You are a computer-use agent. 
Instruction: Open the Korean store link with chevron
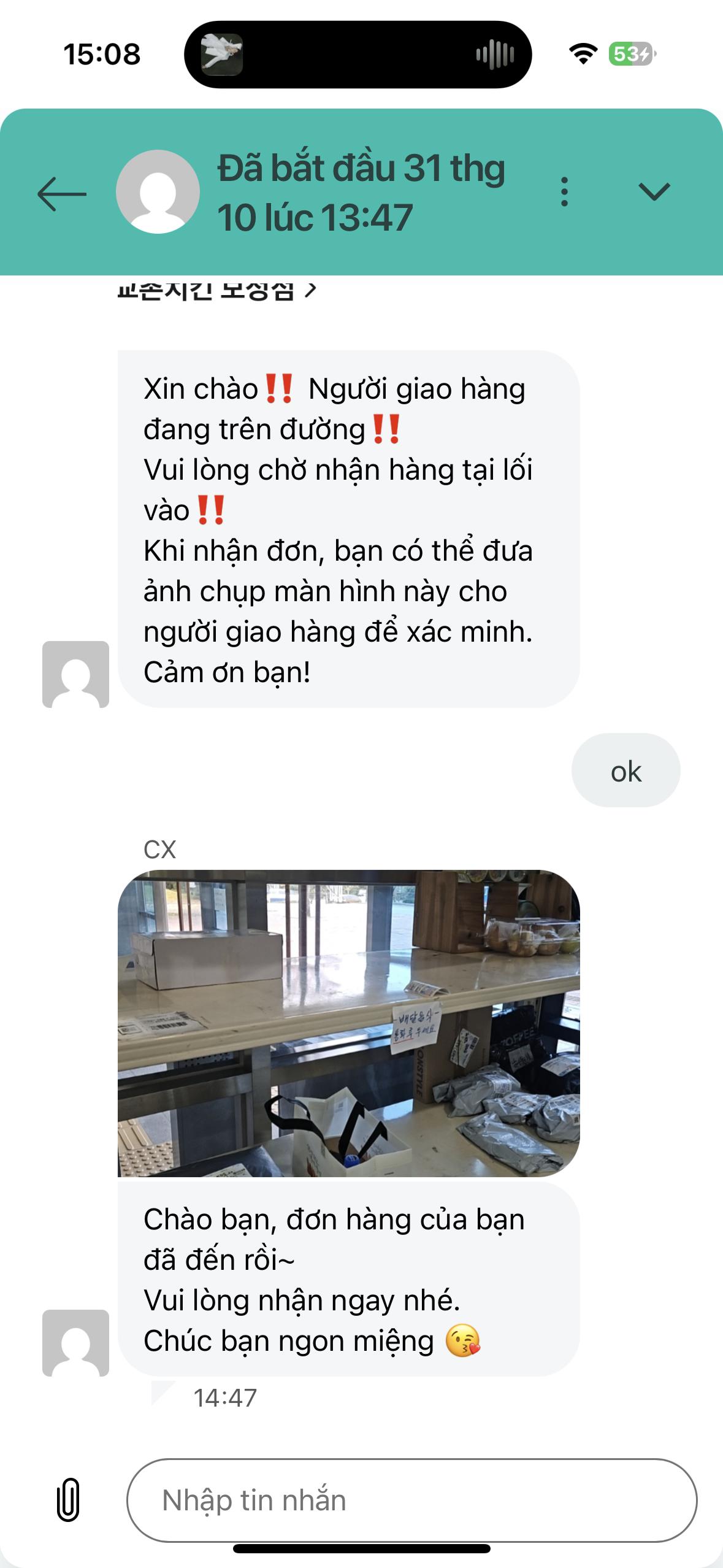216,290
